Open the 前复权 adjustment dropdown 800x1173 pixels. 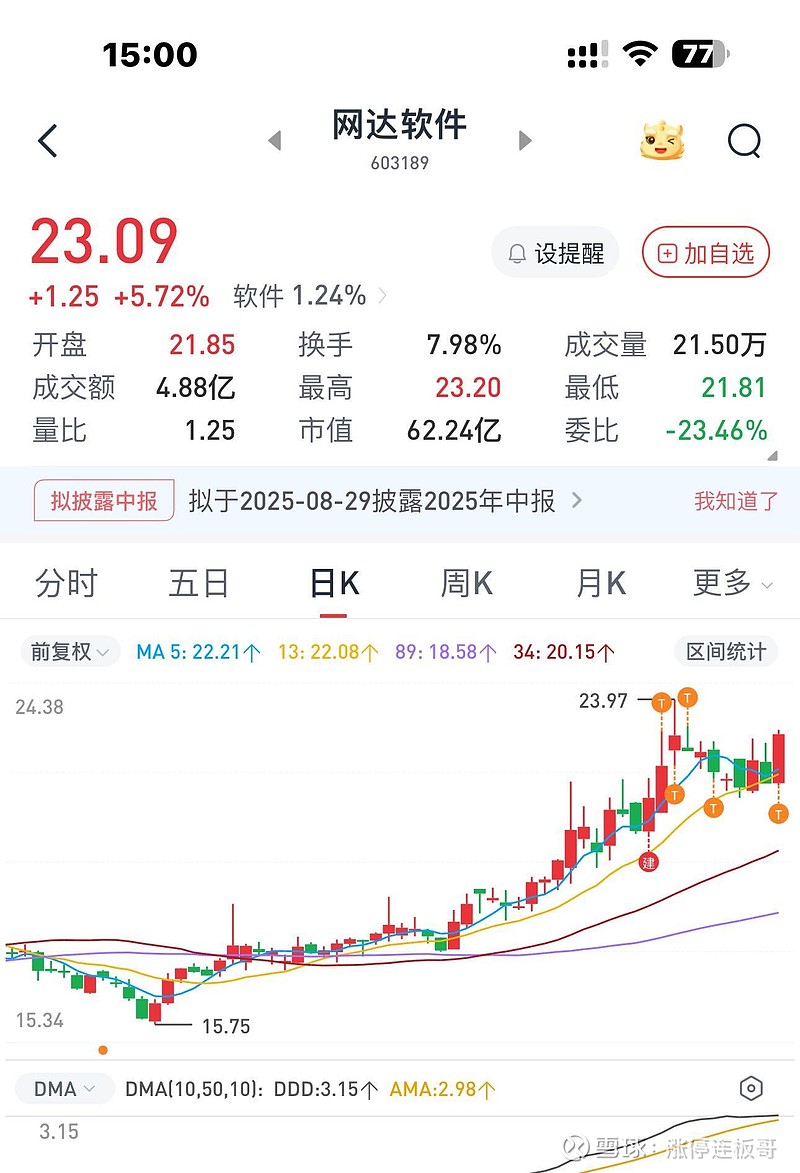pyautogui.click(x=69, y=652)
